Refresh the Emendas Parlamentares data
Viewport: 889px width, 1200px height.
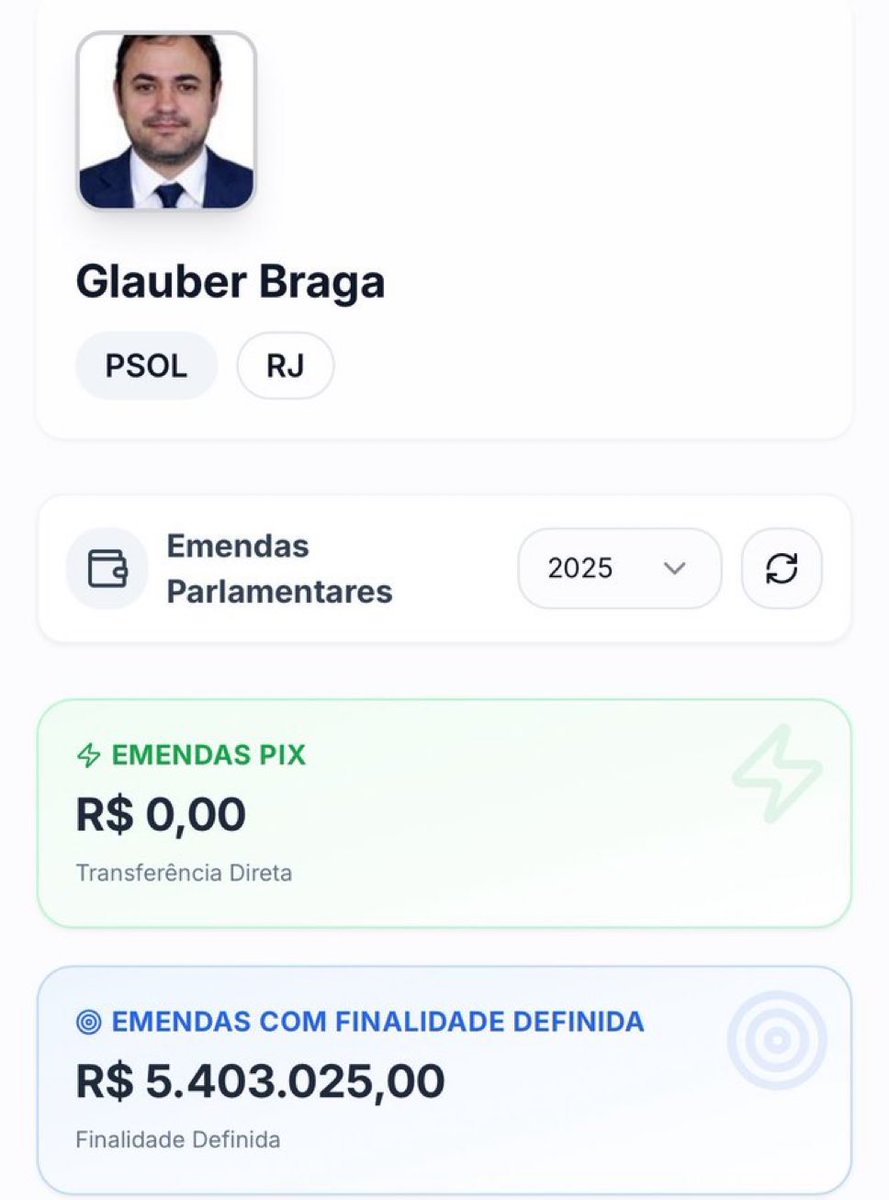[781, 568]
